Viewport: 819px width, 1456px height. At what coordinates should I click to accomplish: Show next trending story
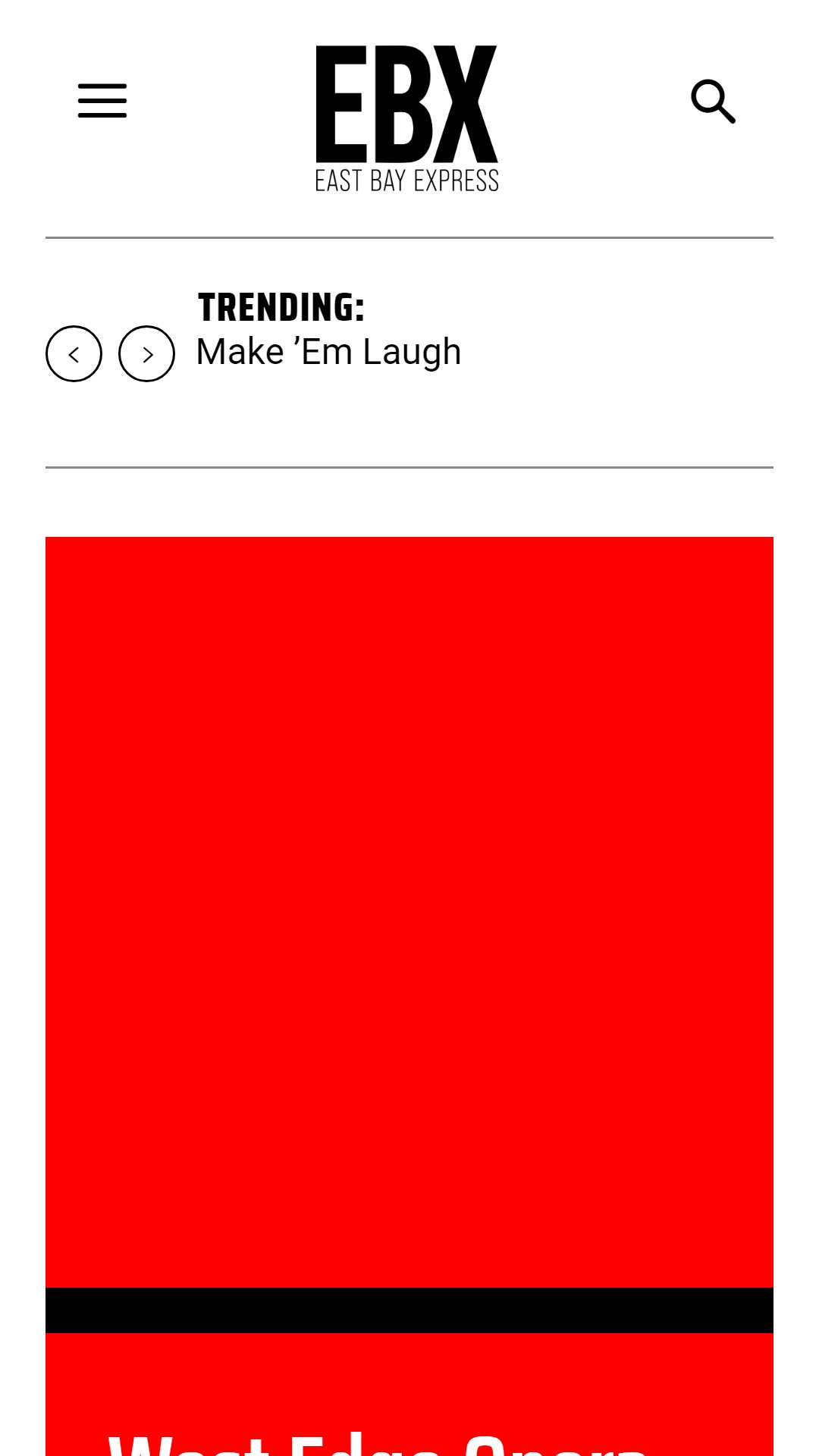146,354
